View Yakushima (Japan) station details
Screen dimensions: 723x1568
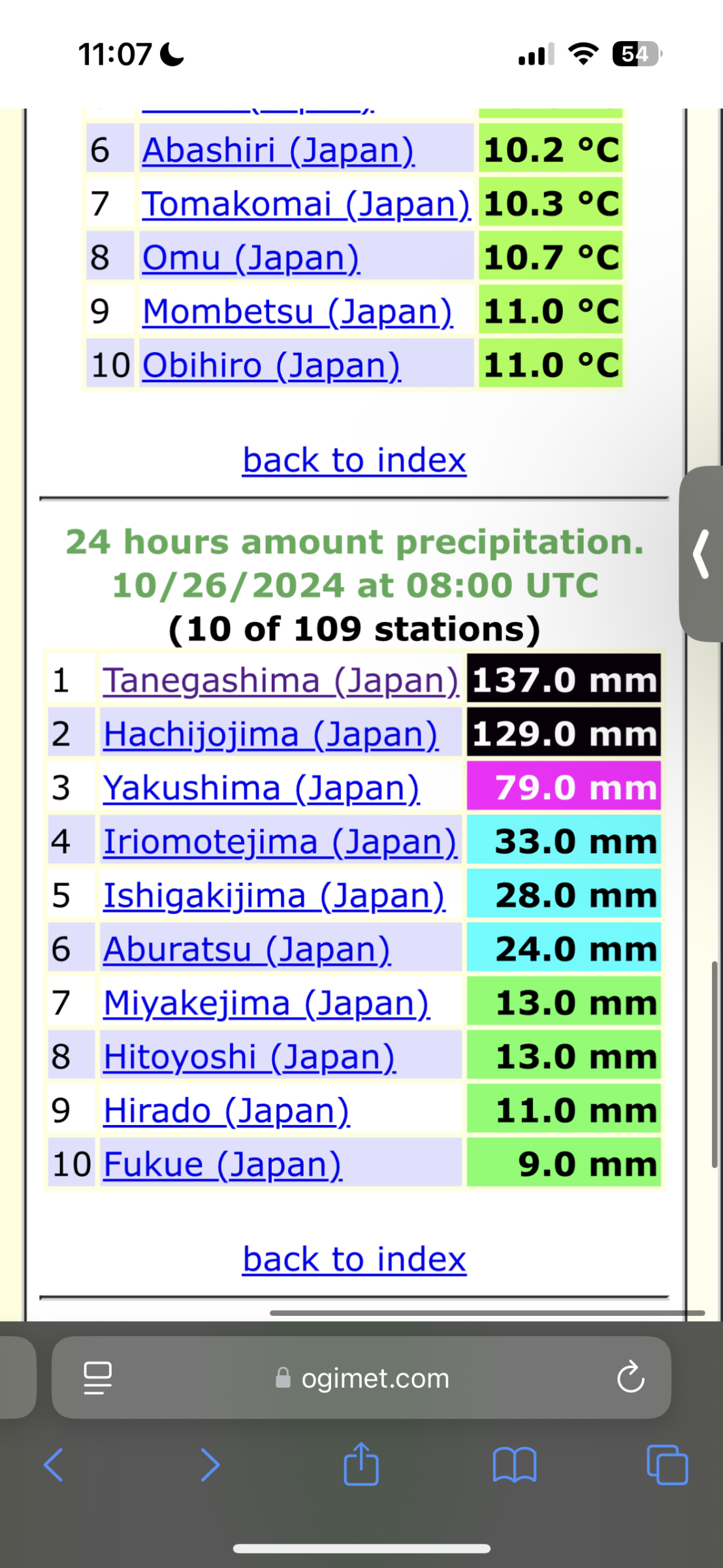tap(261, 788)
